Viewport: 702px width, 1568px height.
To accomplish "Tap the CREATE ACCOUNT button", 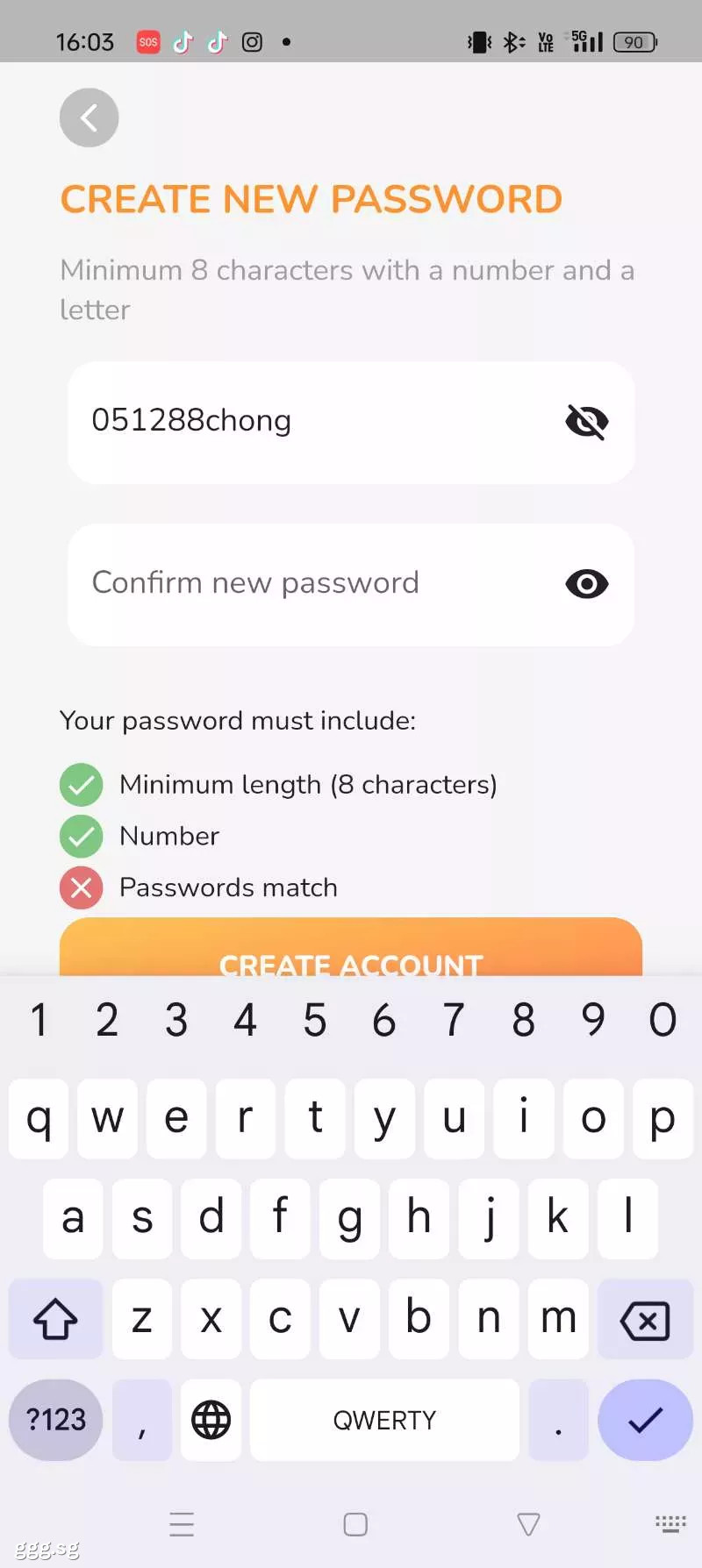I will coord(351,947).
